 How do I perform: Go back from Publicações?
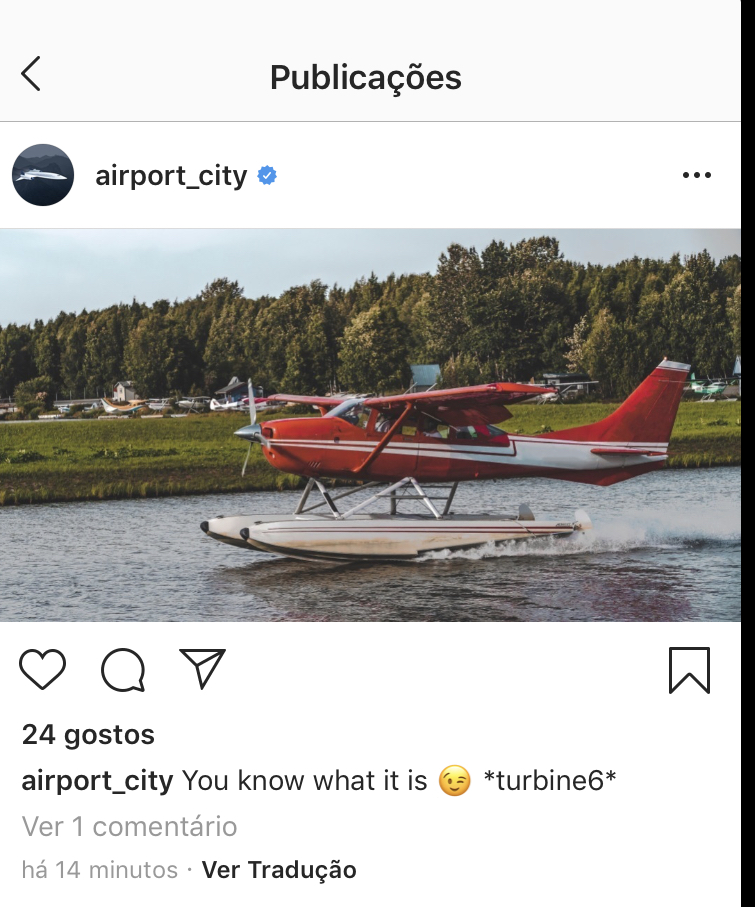(31, 75)
